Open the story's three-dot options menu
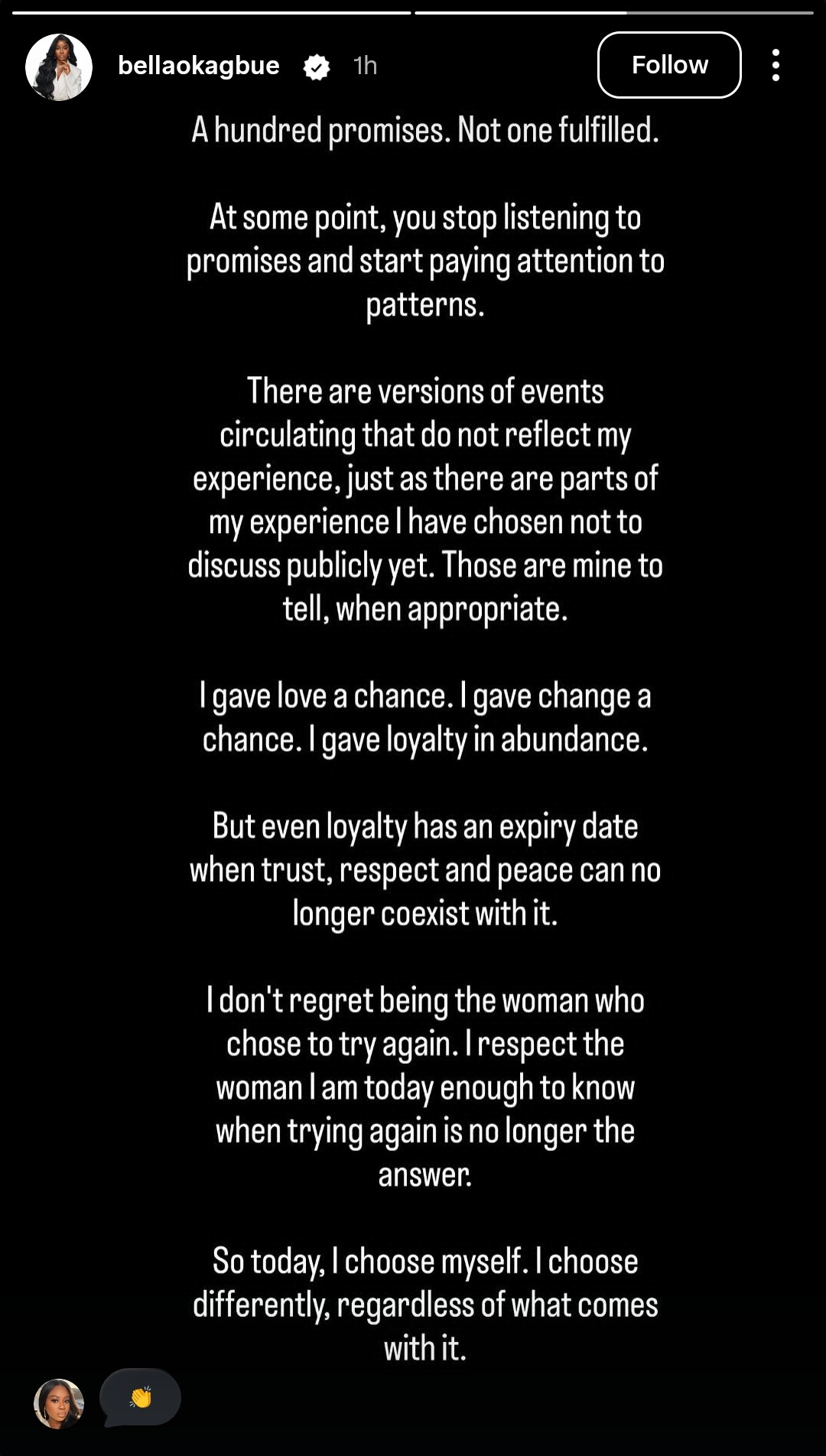The height and width of the screenshot is (1456, 826). click(776, 65)
